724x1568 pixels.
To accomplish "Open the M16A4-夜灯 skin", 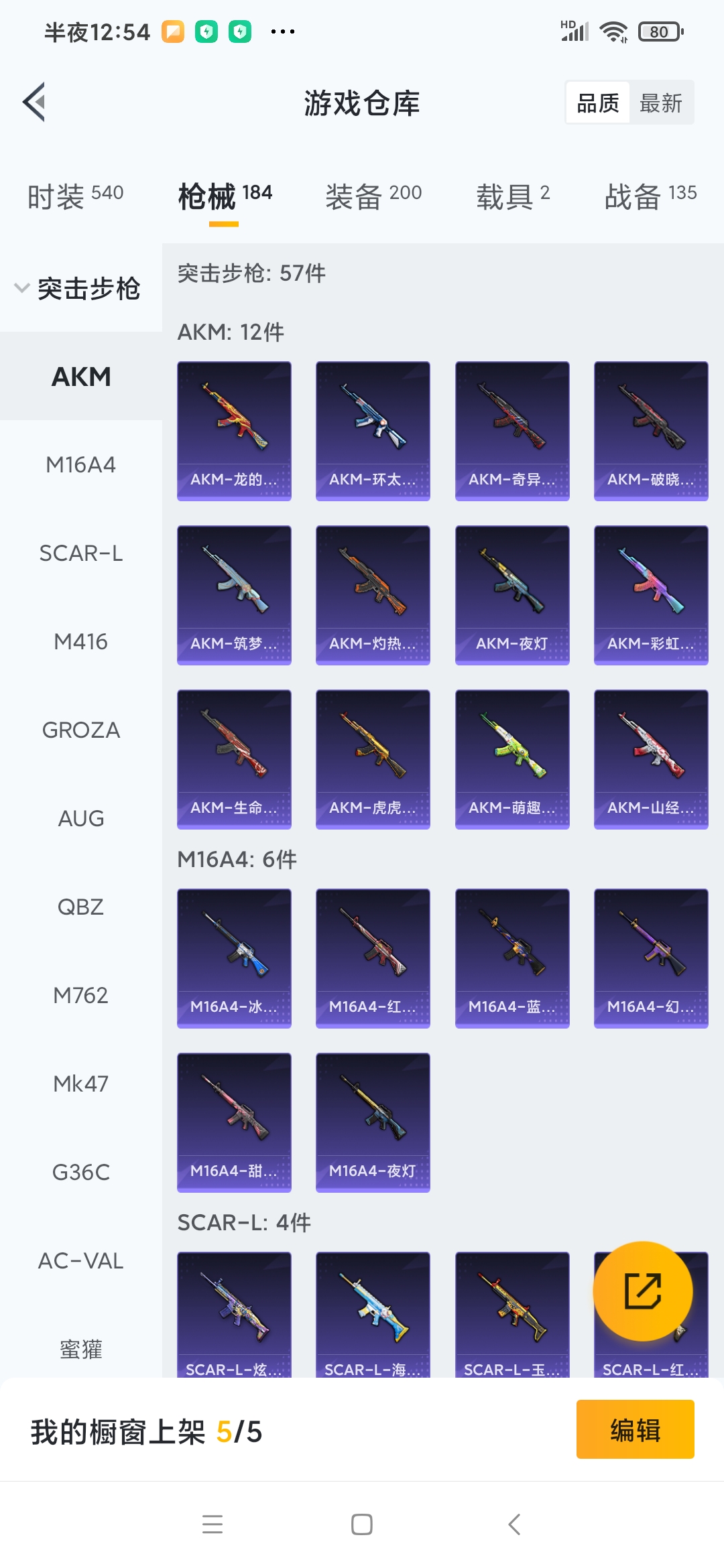I will 373,1122.
